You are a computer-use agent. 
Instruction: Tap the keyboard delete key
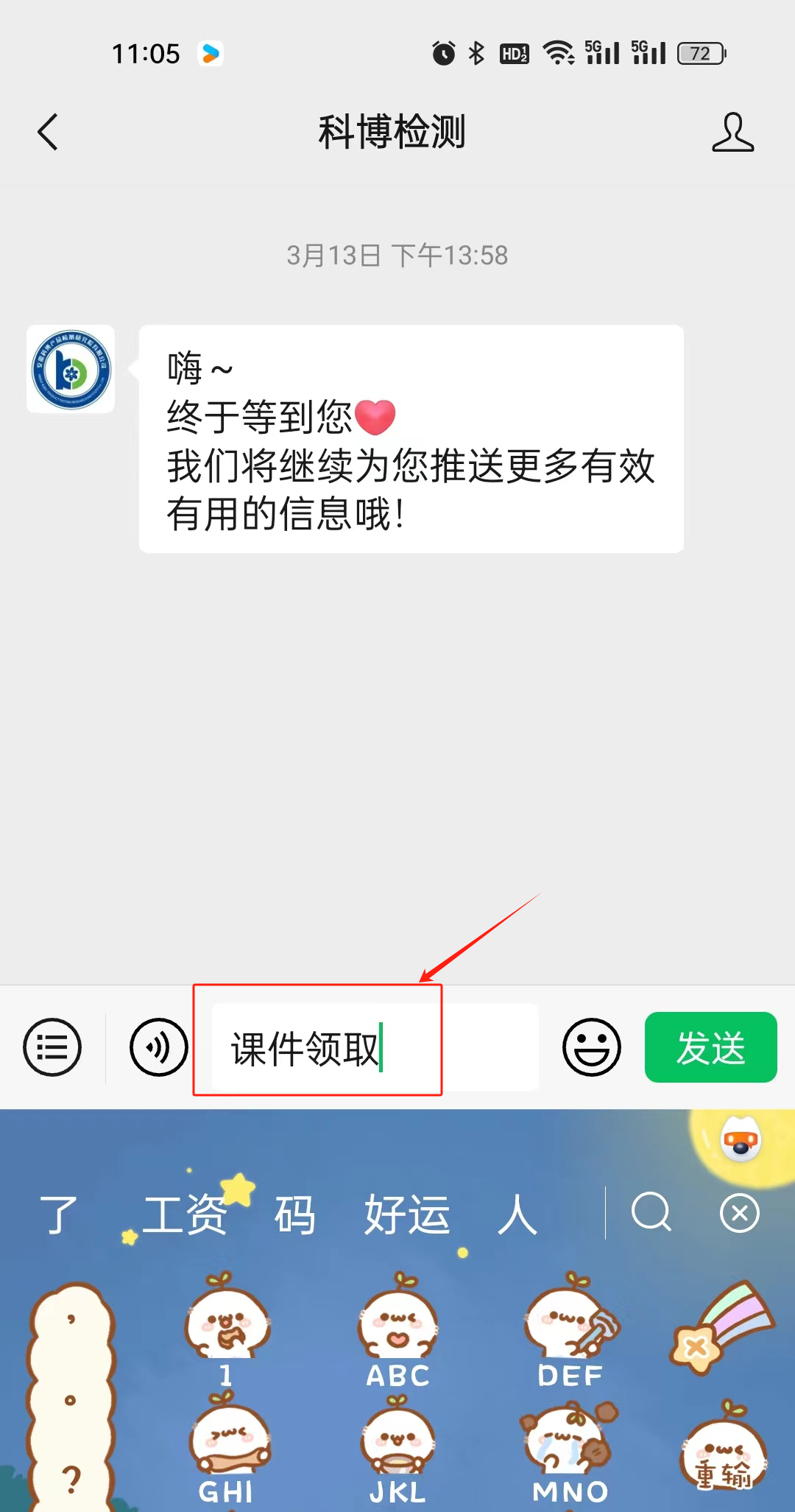[721, 1327]
